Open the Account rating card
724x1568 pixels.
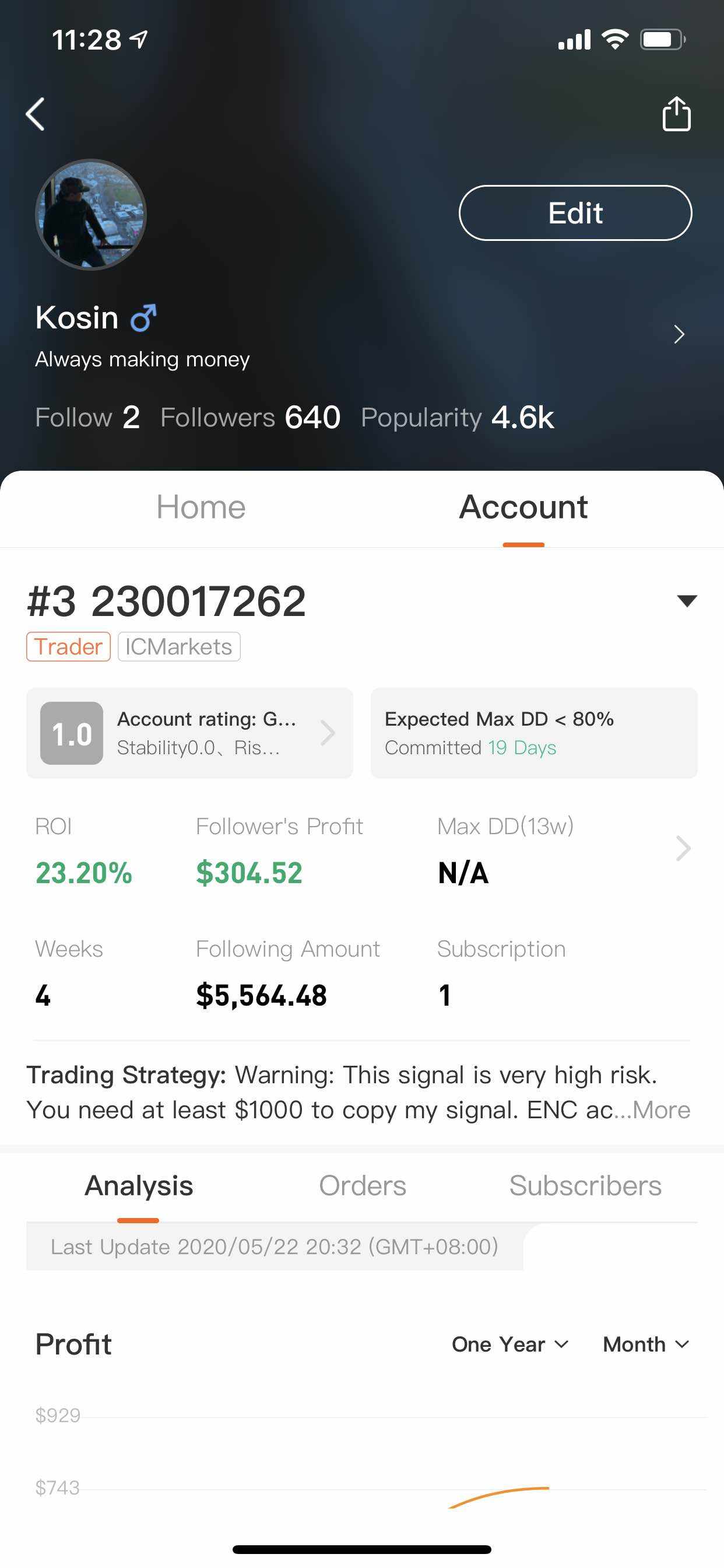click(189, 733)
